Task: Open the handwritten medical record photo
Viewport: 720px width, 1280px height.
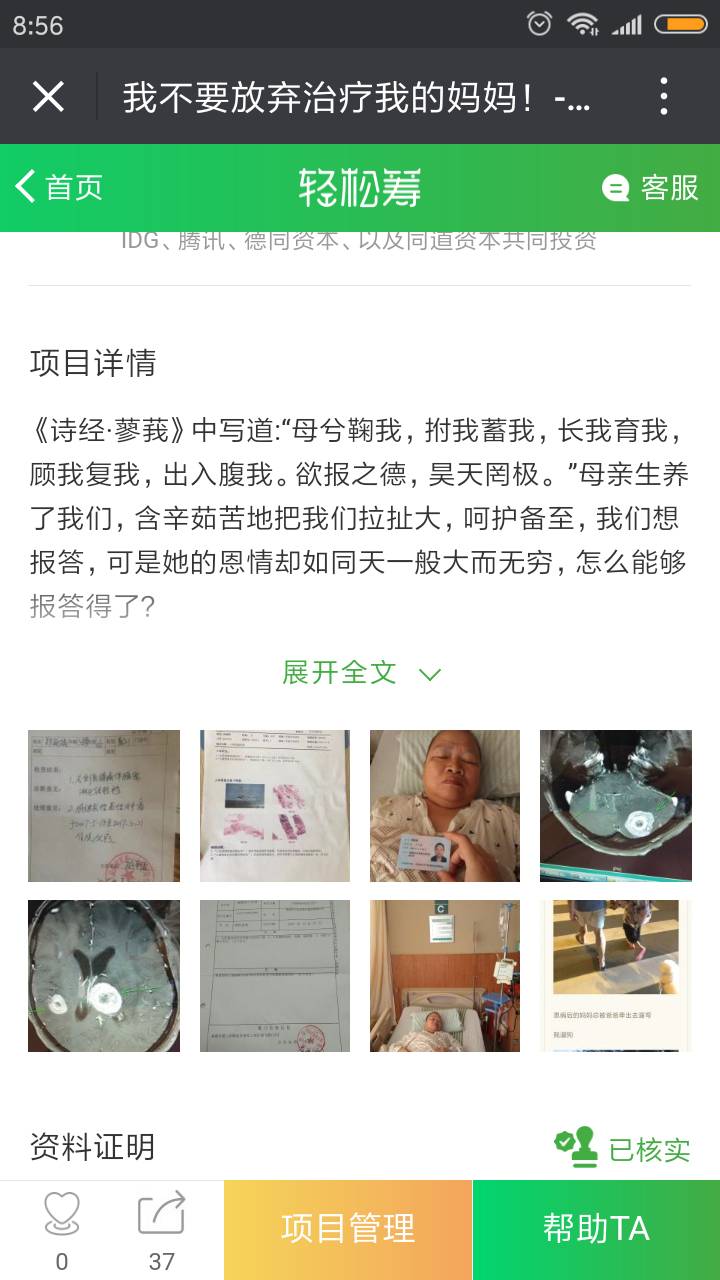Action: [104, 806]
